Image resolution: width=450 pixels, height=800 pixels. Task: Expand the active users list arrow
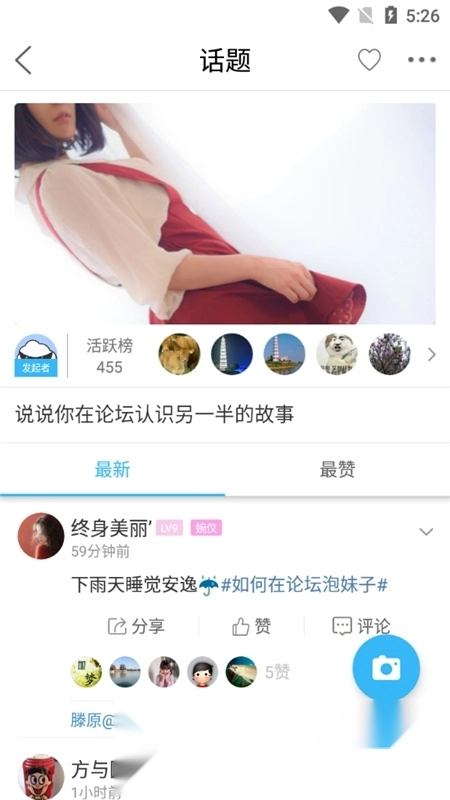(x=432, y=355)
